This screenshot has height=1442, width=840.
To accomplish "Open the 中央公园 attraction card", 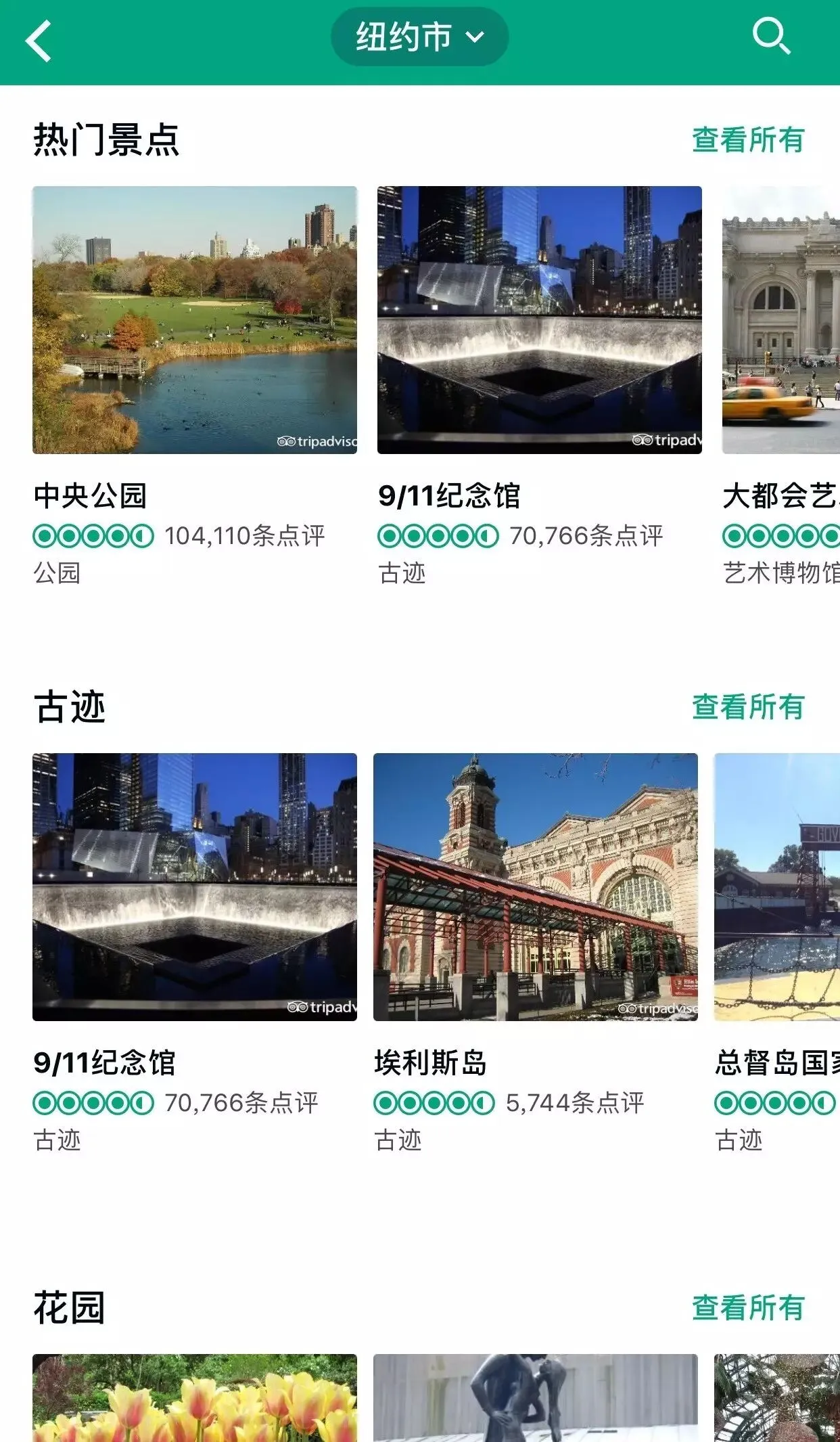I will pyautogui.click(x=195, y=320).
